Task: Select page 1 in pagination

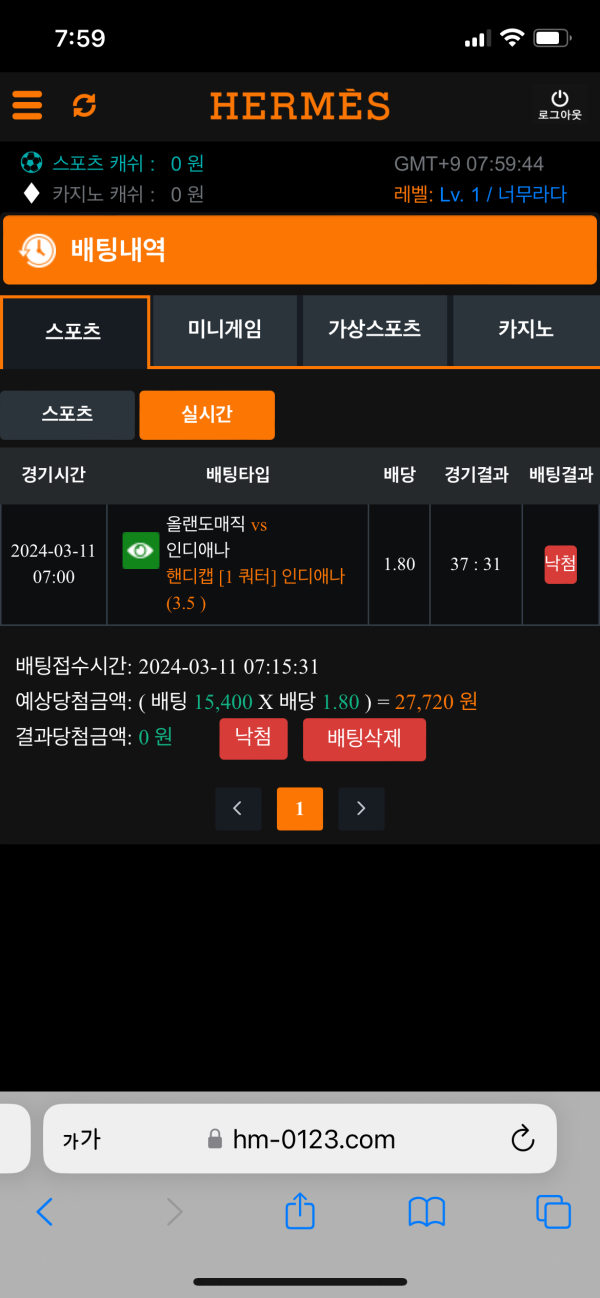Action: [x=300, y=809]
